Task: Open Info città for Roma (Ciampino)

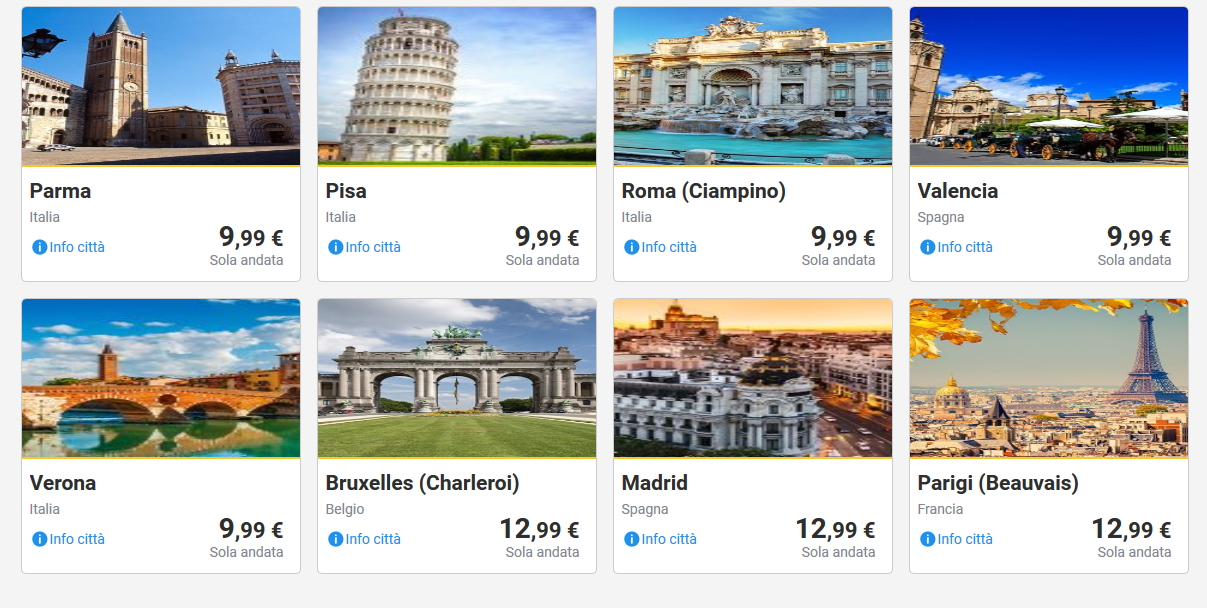Action: pyautogui.click(x=661, y=247)
